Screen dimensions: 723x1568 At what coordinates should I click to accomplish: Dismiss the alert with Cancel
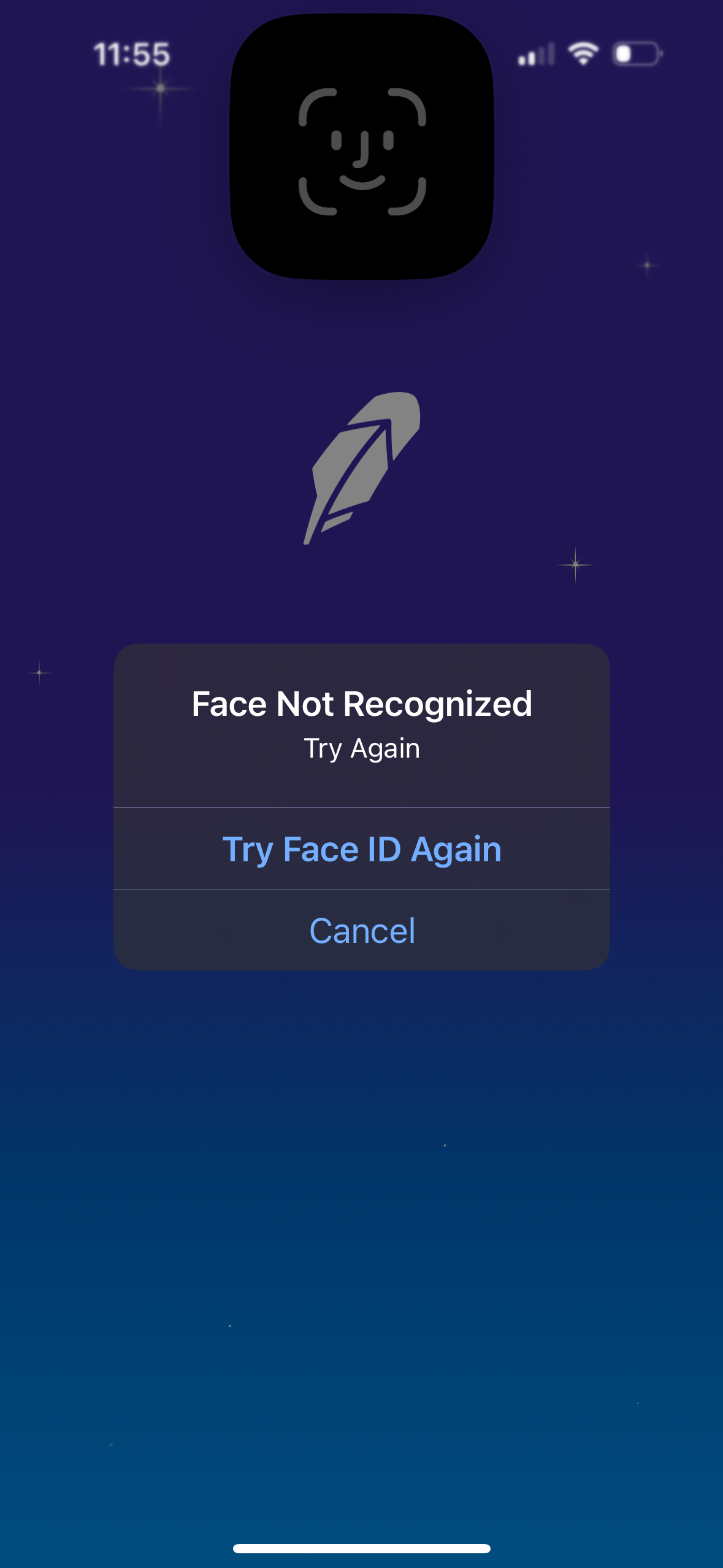363,930
